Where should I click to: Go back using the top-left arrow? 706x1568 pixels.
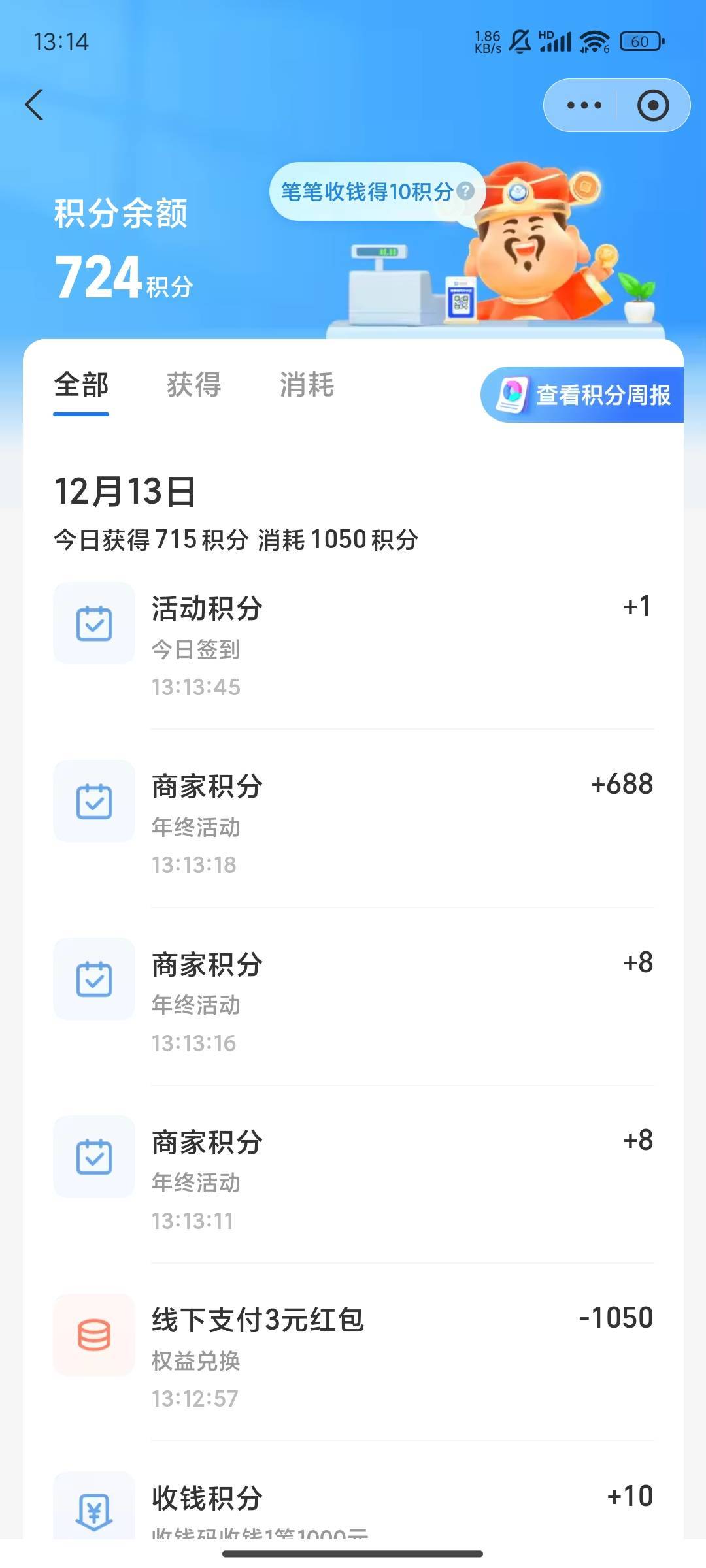pos(35,105)
